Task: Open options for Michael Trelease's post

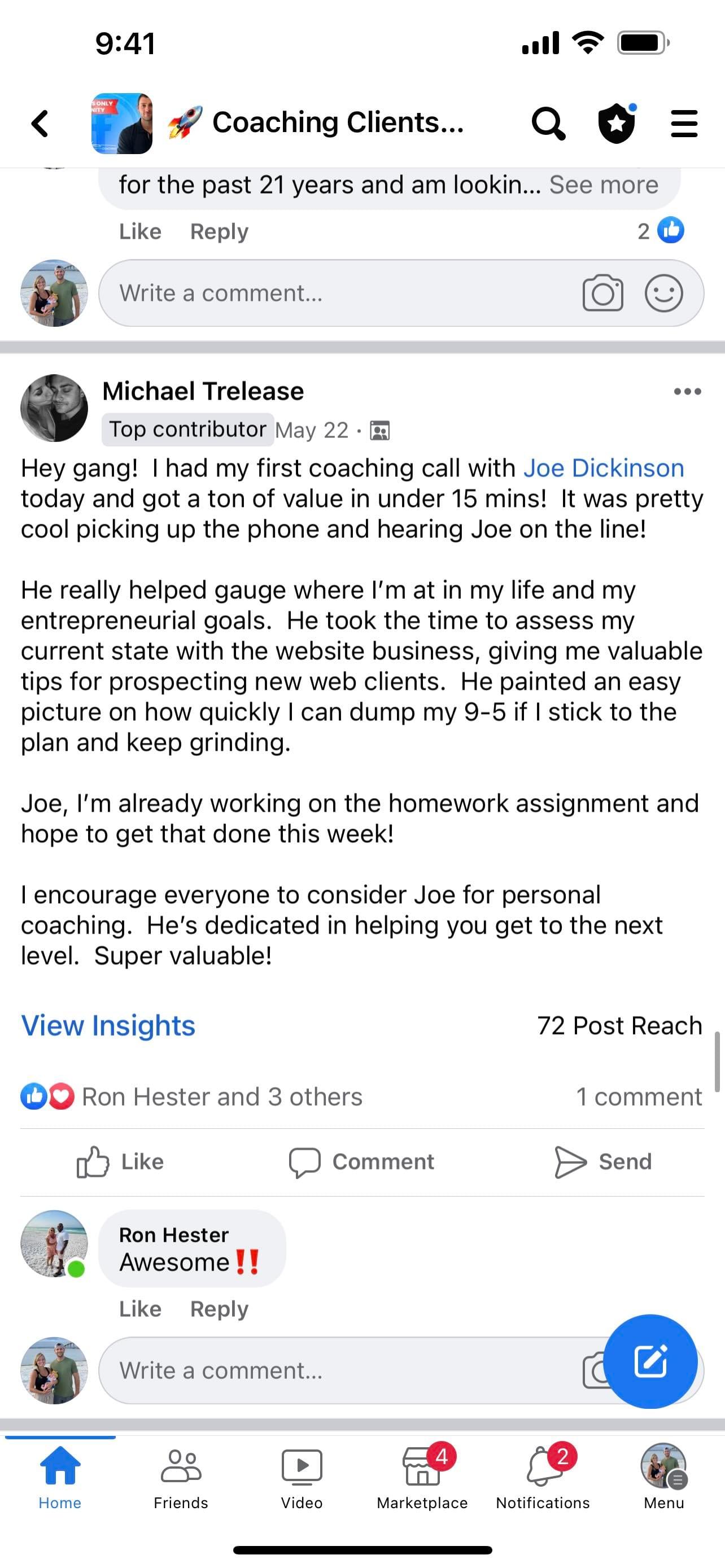Action: coord(687,391)
